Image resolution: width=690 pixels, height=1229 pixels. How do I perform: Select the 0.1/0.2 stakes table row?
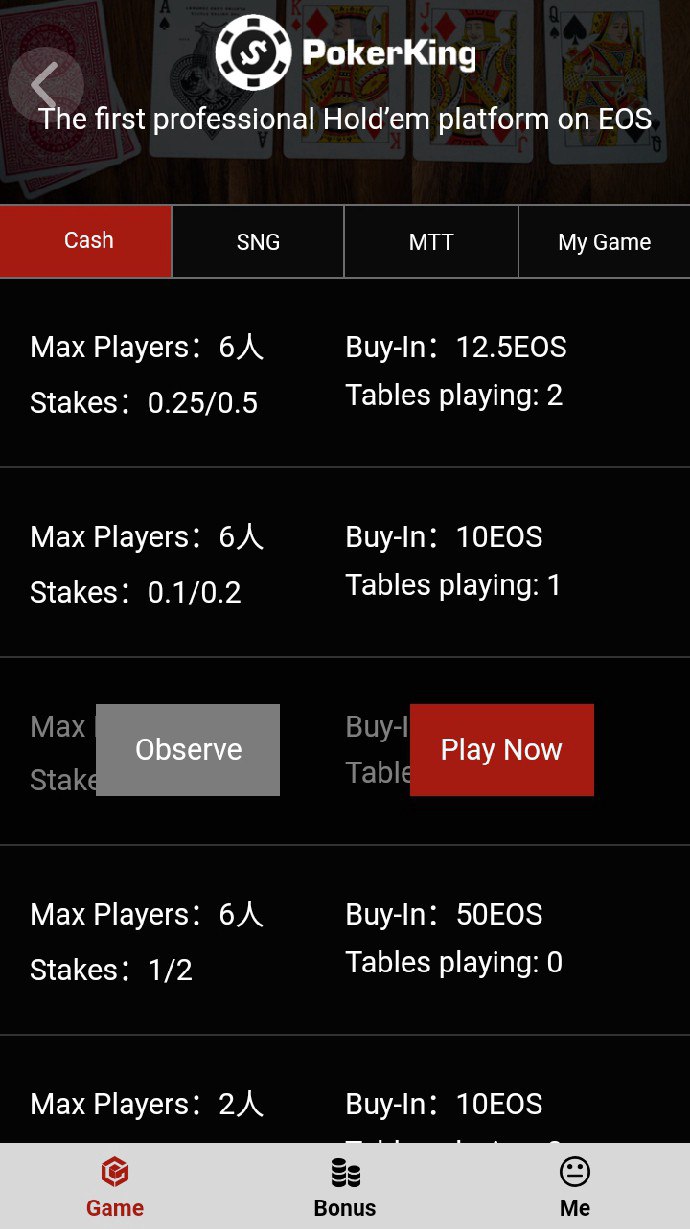pyautogui.click(x=345, y=563)
